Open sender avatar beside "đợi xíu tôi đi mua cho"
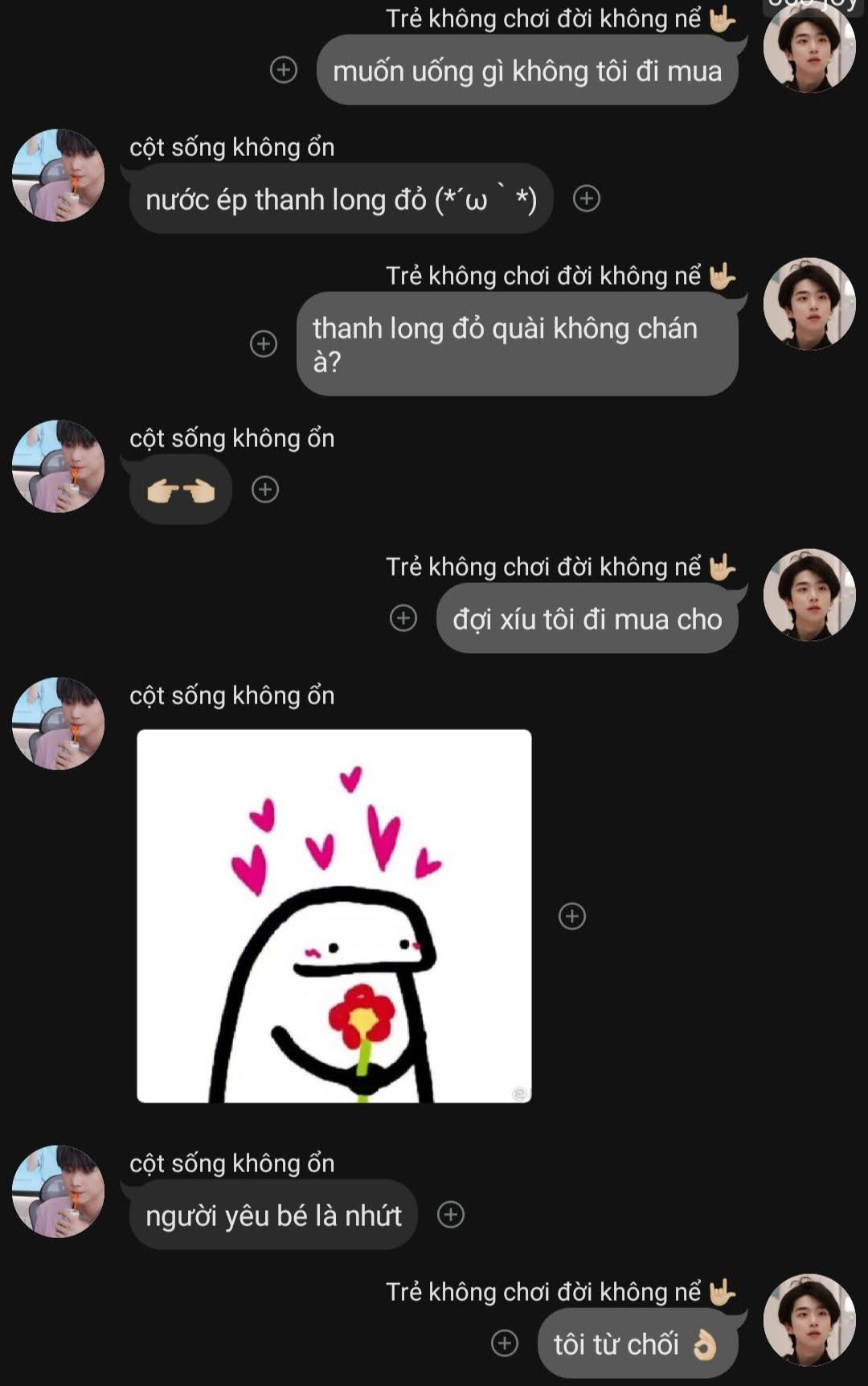The height and width of the screenshot is (1386, 868). [x=809, y=595]
